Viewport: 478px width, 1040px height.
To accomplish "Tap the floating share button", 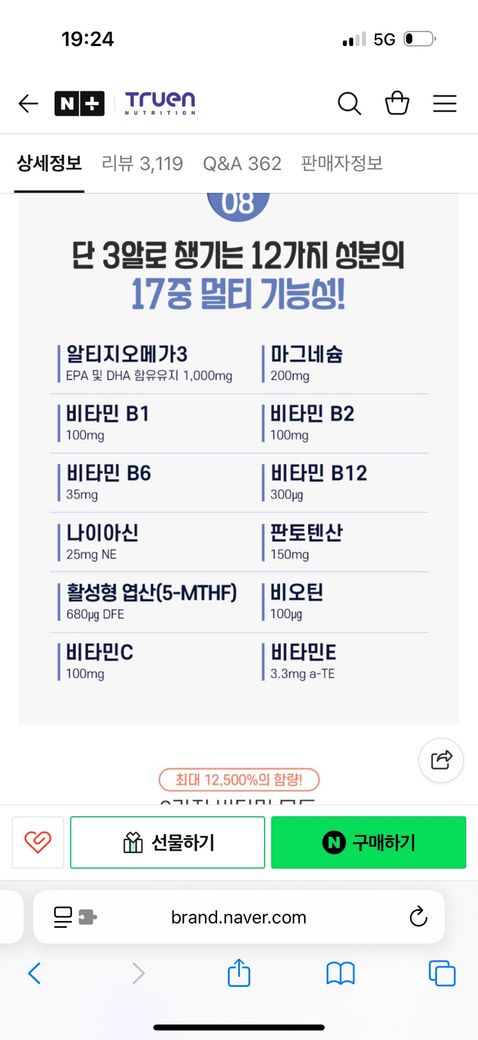I will [x=442, y=760].
